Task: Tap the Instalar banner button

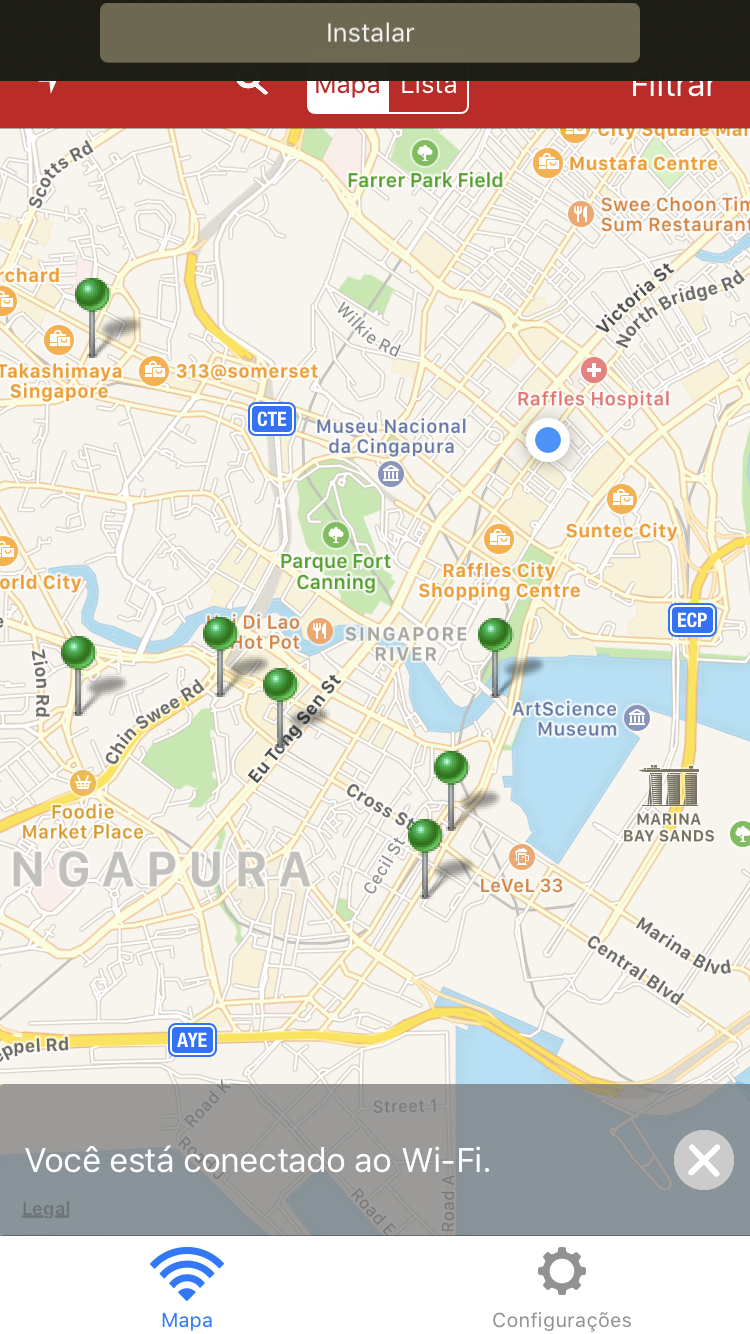Action: (369, 33)
